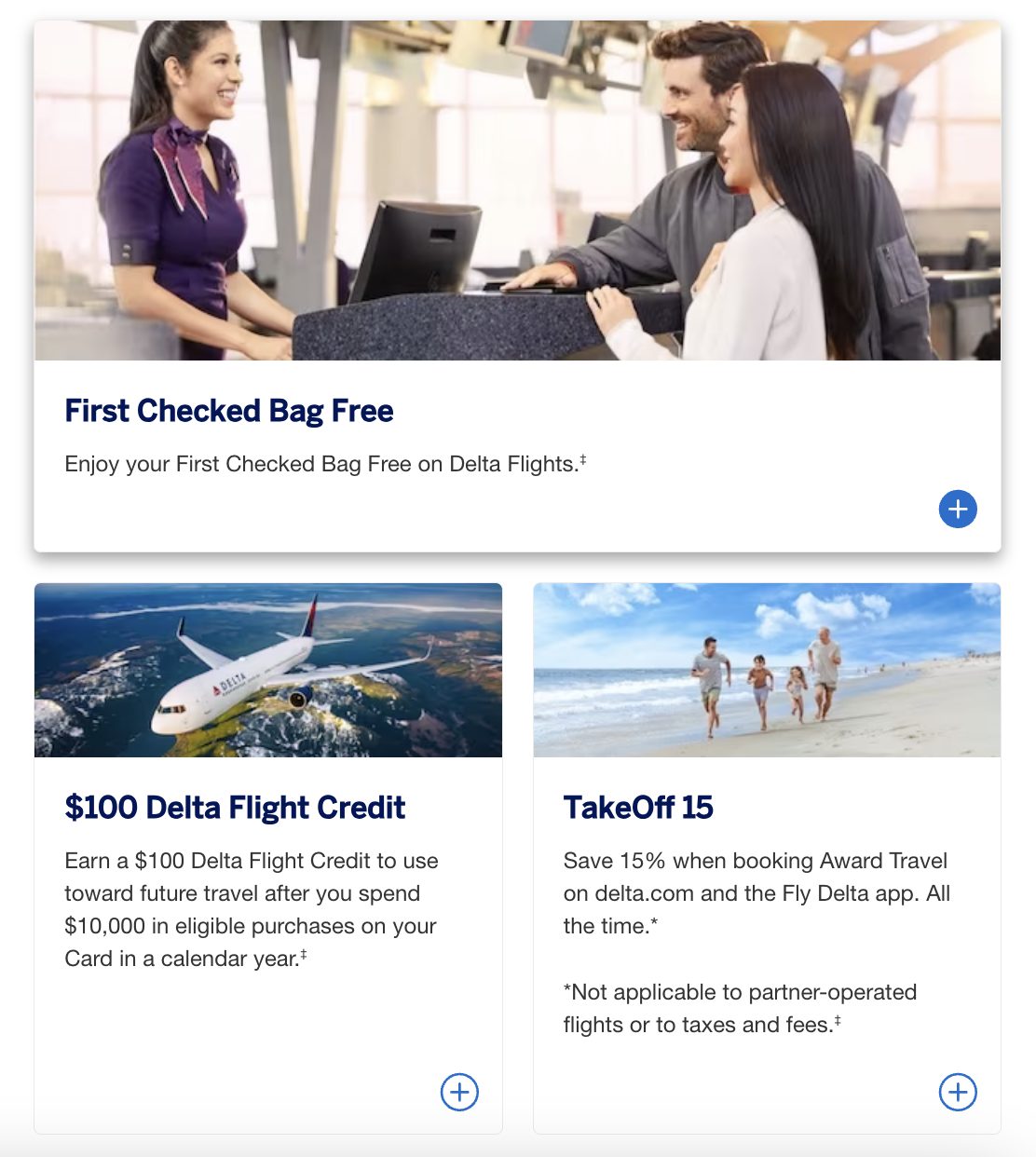
Task: Click the TakeOff 15 title
Action: tap(639, 808)
